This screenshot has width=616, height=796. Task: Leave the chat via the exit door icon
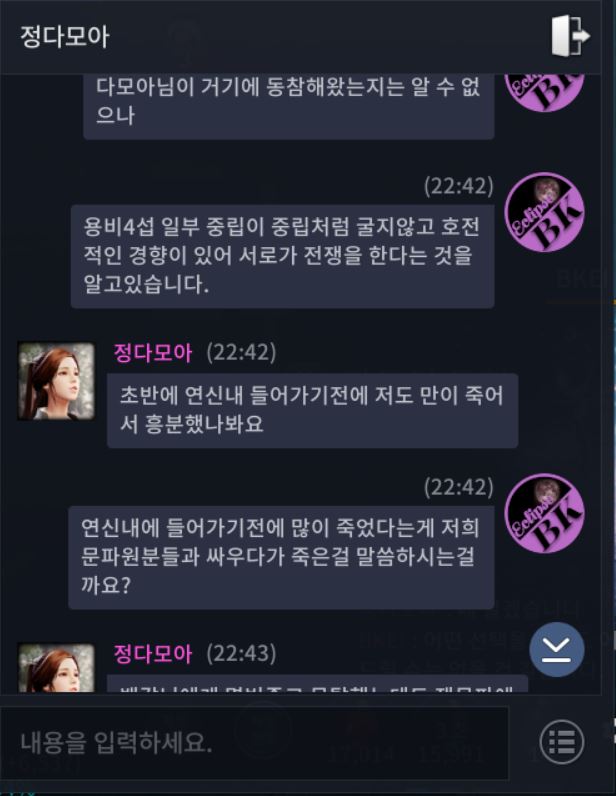pos(570,37)
